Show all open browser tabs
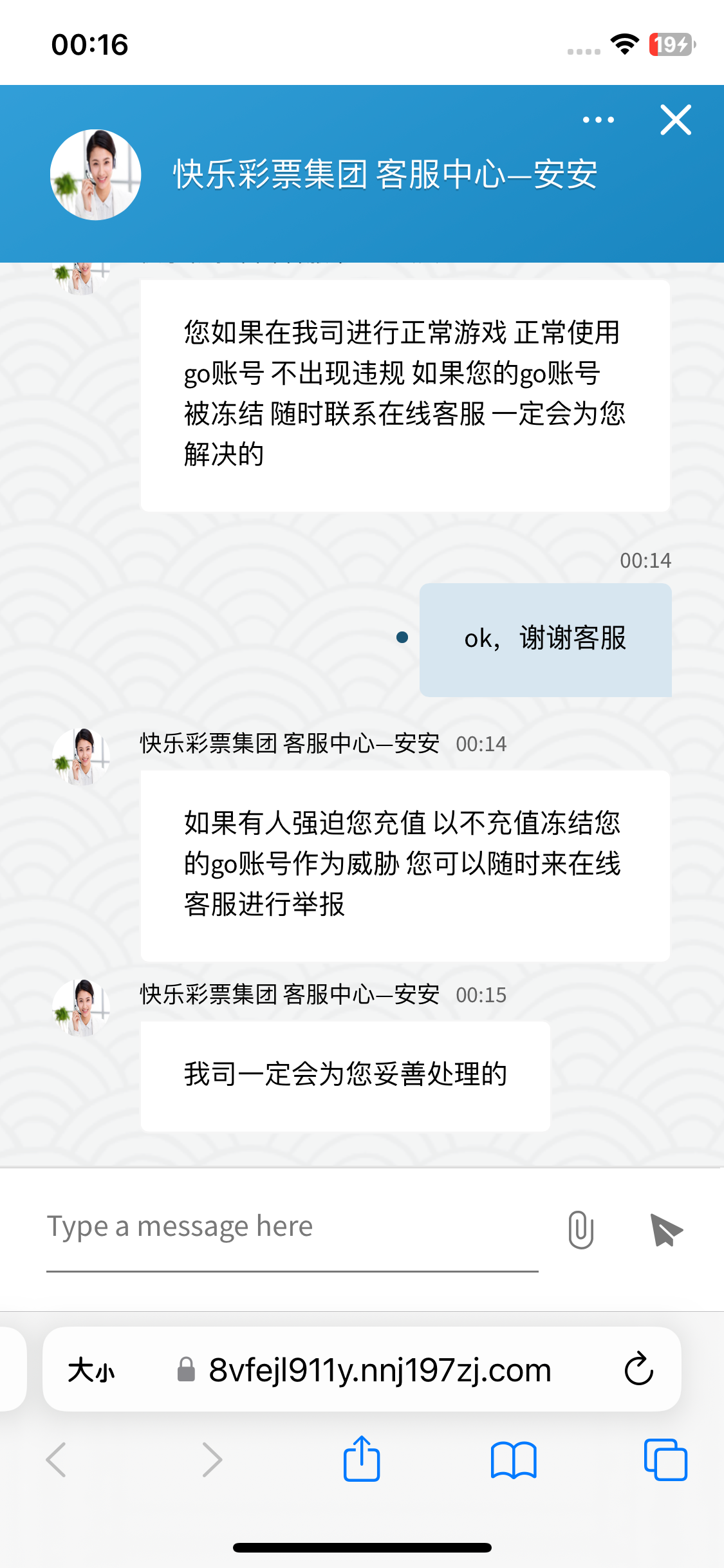Screen dimensions: 724x1568 [665, 1459]
